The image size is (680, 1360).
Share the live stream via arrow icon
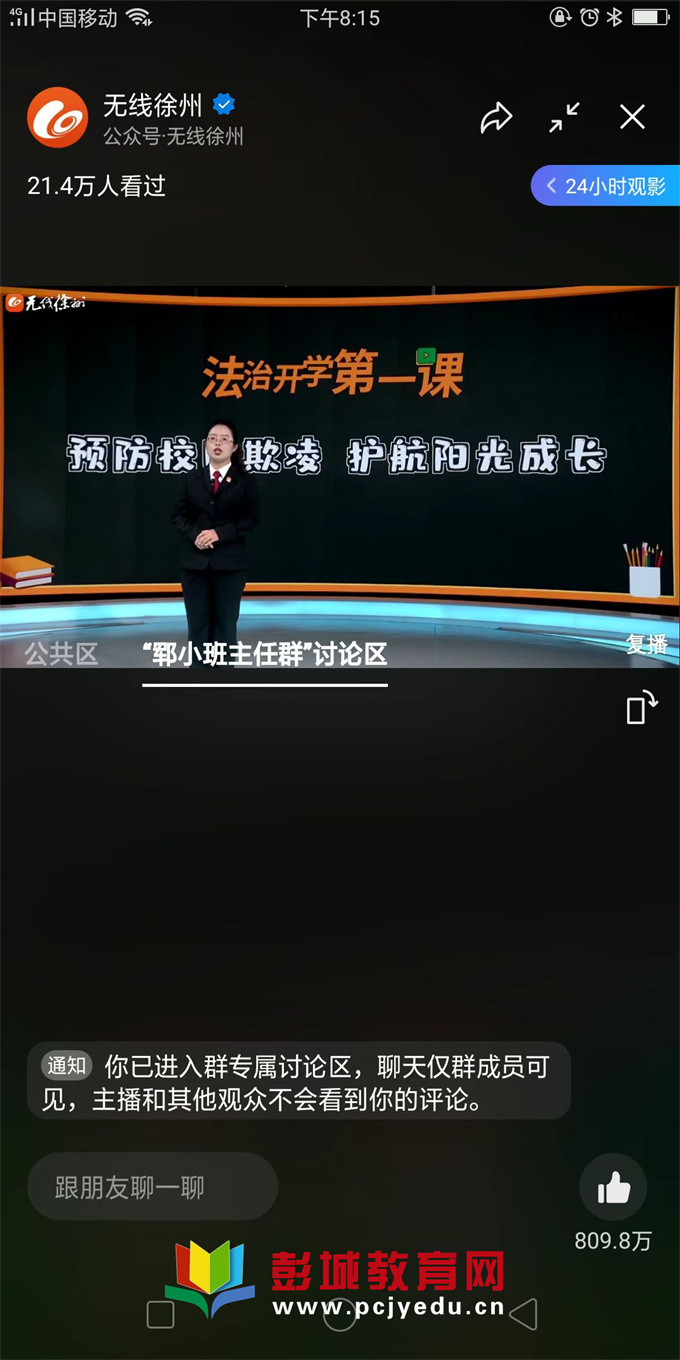coord(496,118)
